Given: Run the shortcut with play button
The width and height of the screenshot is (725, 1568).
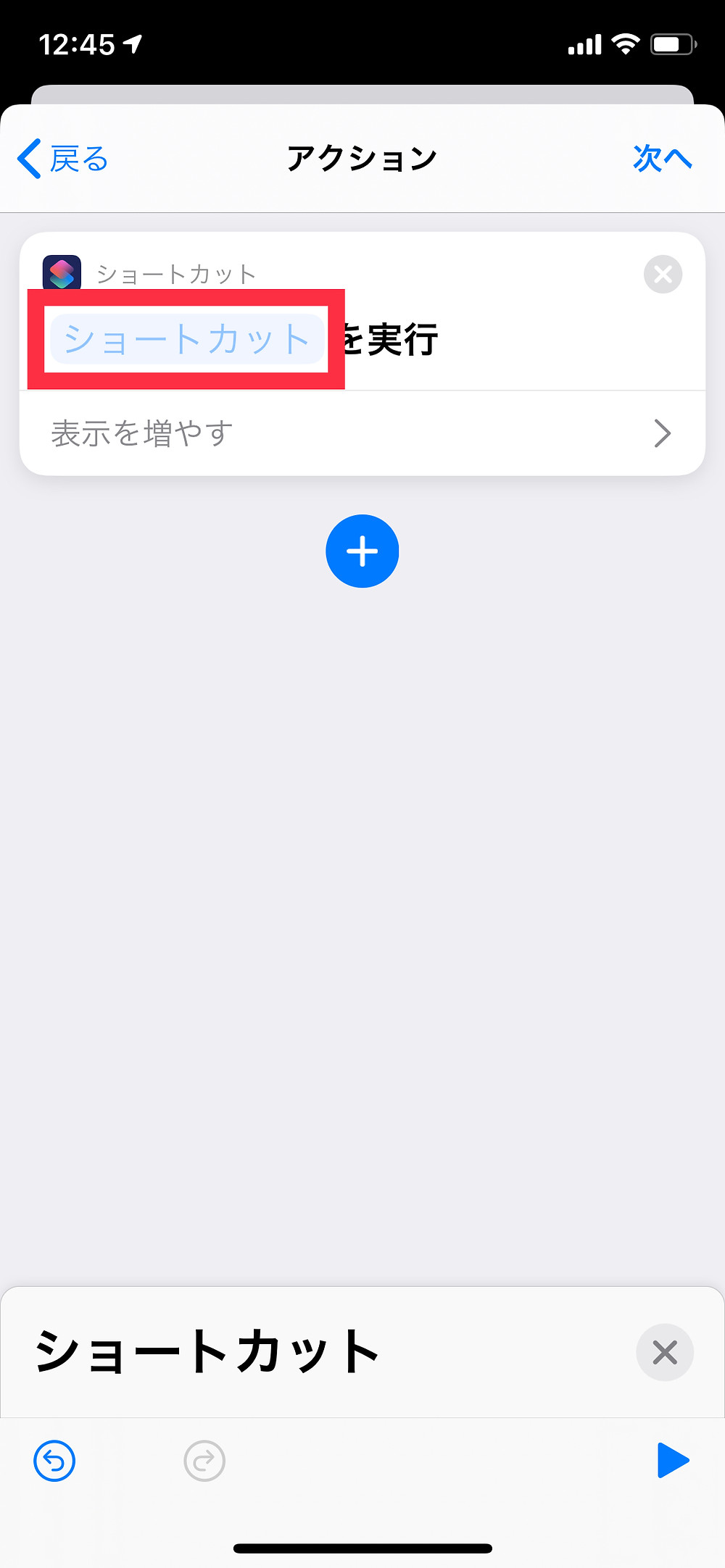Looking at the screenshot, I should [x=673, y=1460].
